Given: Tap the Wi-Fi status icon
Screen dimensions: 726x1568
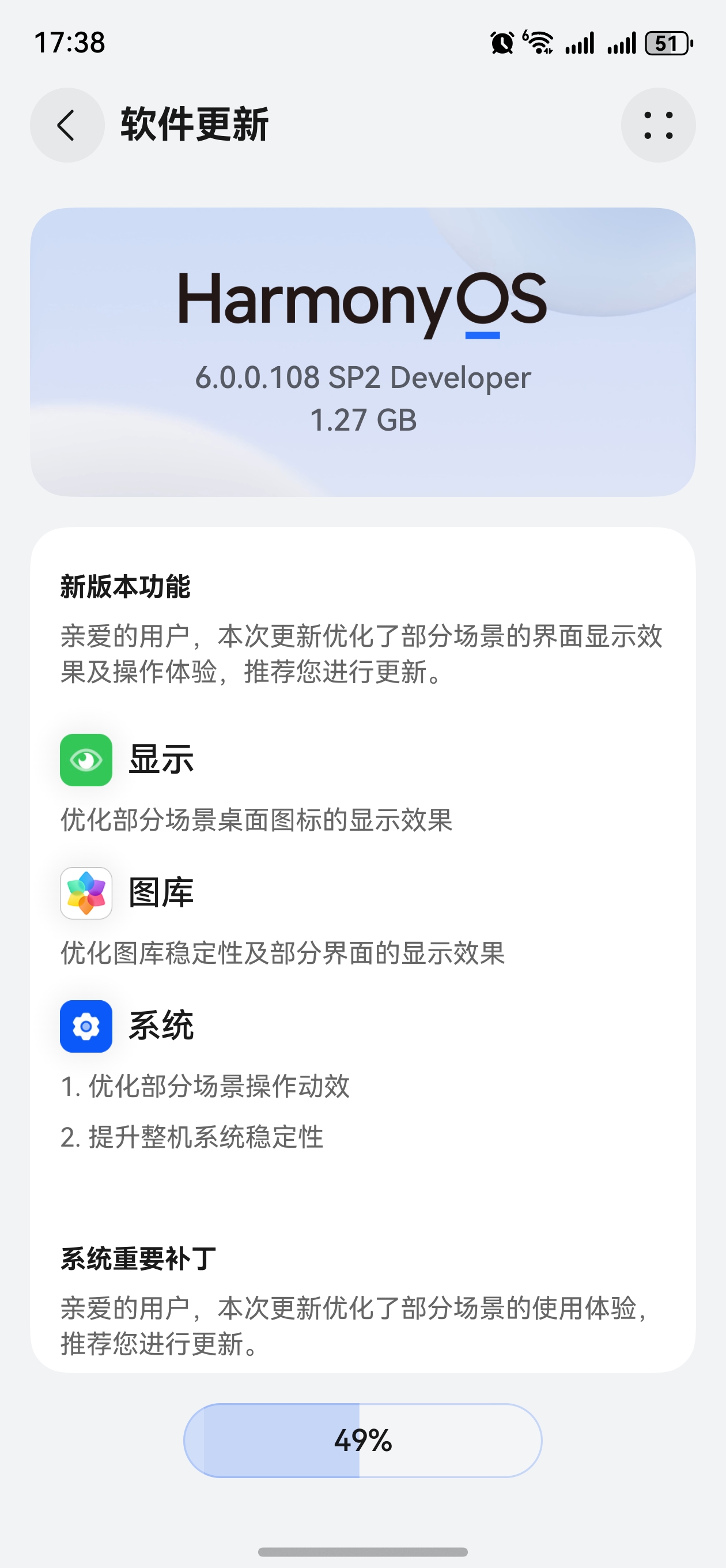Looking at the screenshot, I should click(x=538, y=43).
